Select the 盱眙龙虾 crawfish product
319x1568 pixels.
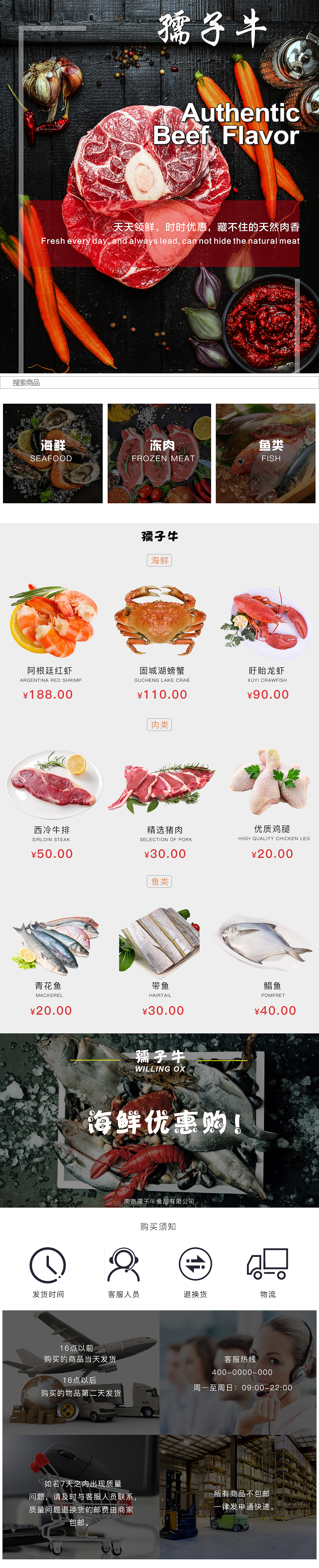pos(267,621)
